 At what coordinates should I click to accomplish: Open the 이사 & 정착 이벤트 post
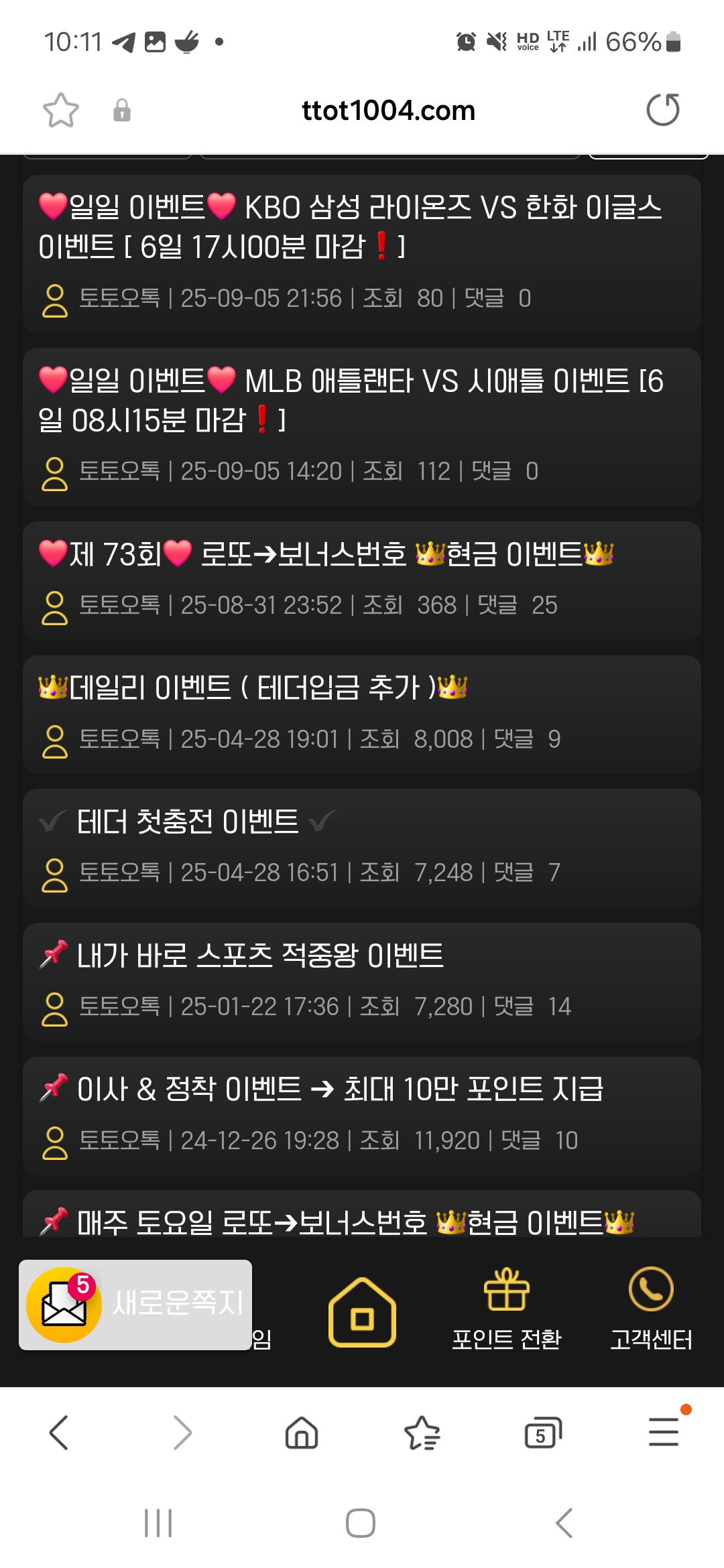coord(339,1089)
